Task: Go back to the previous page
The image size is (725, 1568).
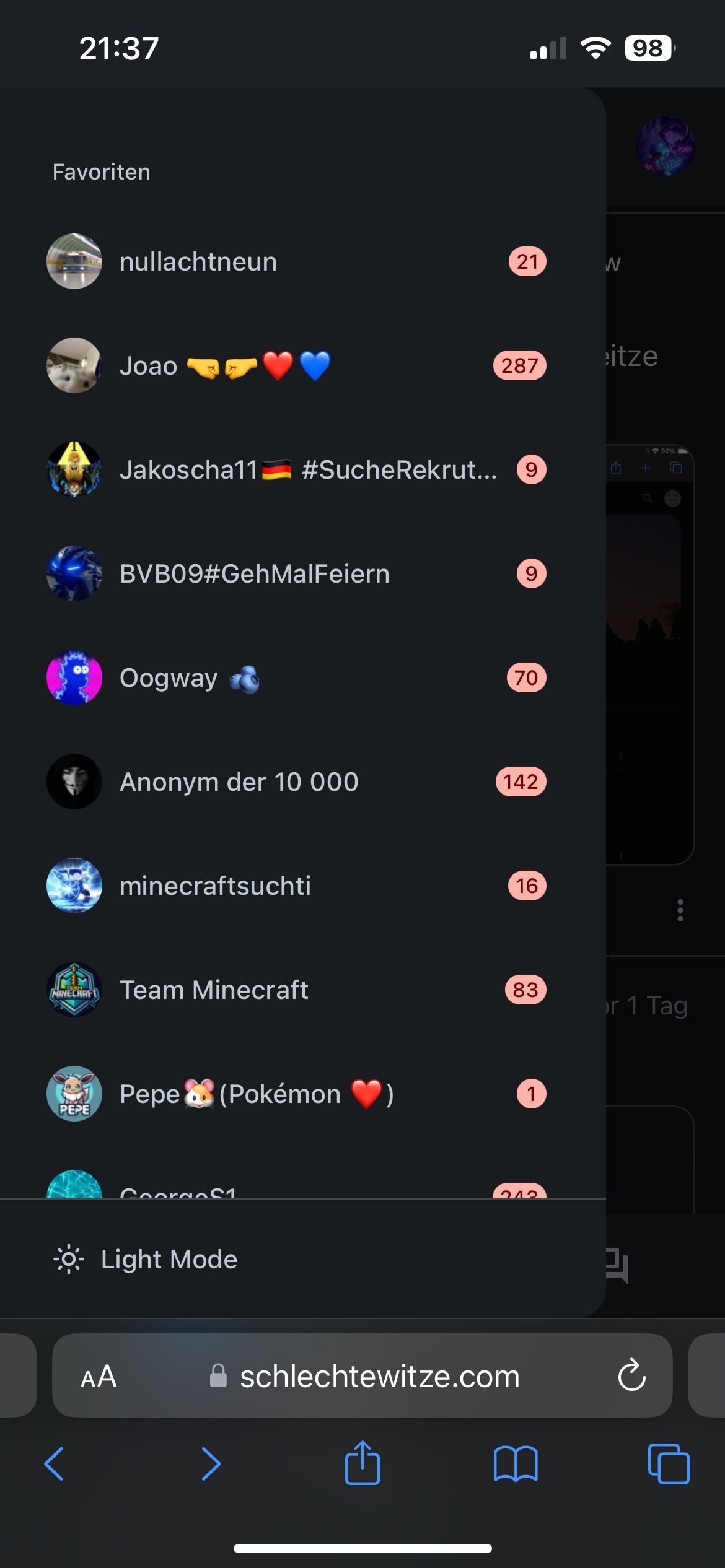Action: pos(55,1464)
